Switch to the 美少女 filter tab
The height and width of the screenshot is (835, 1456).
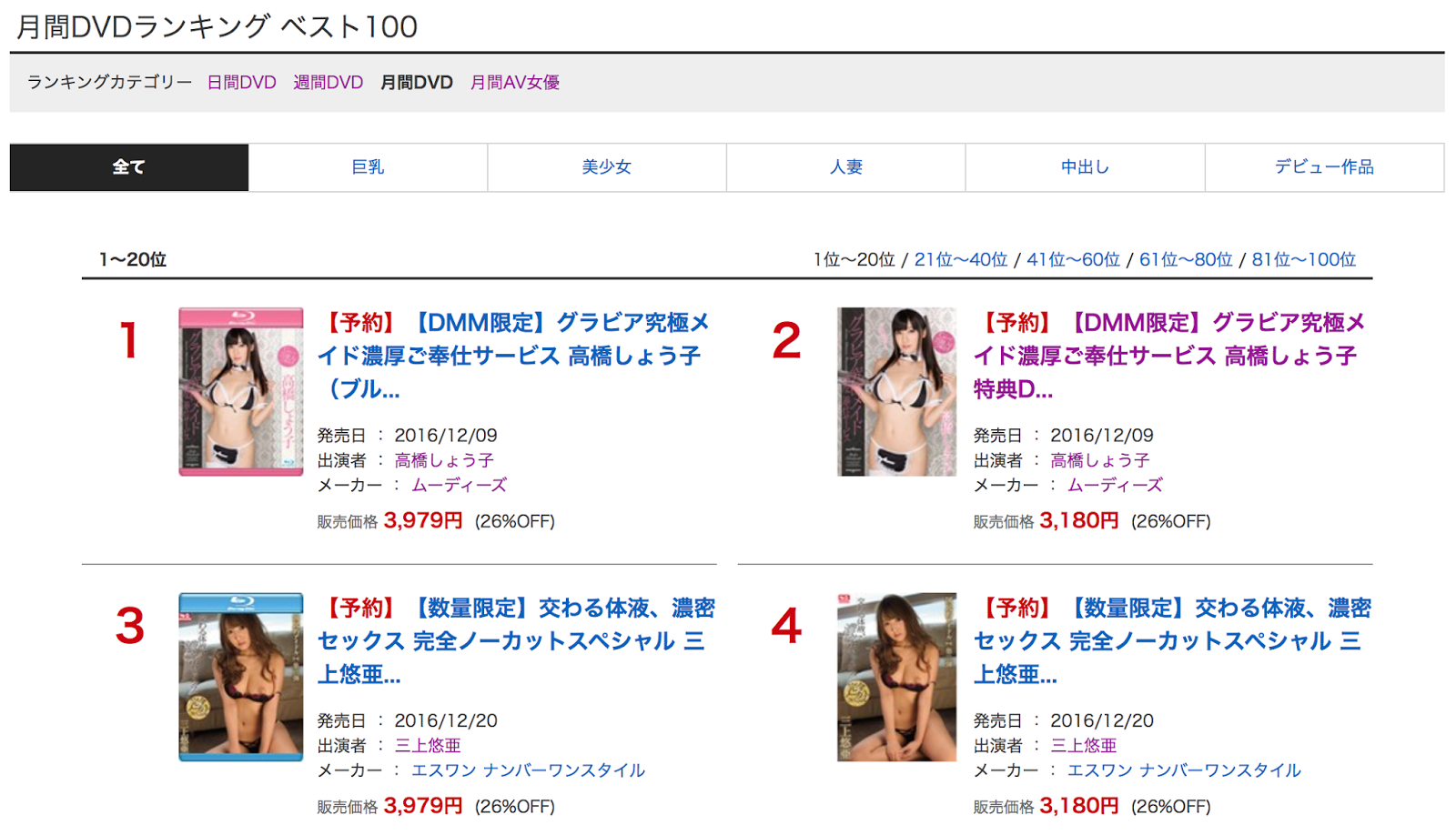tap(607, 167)
